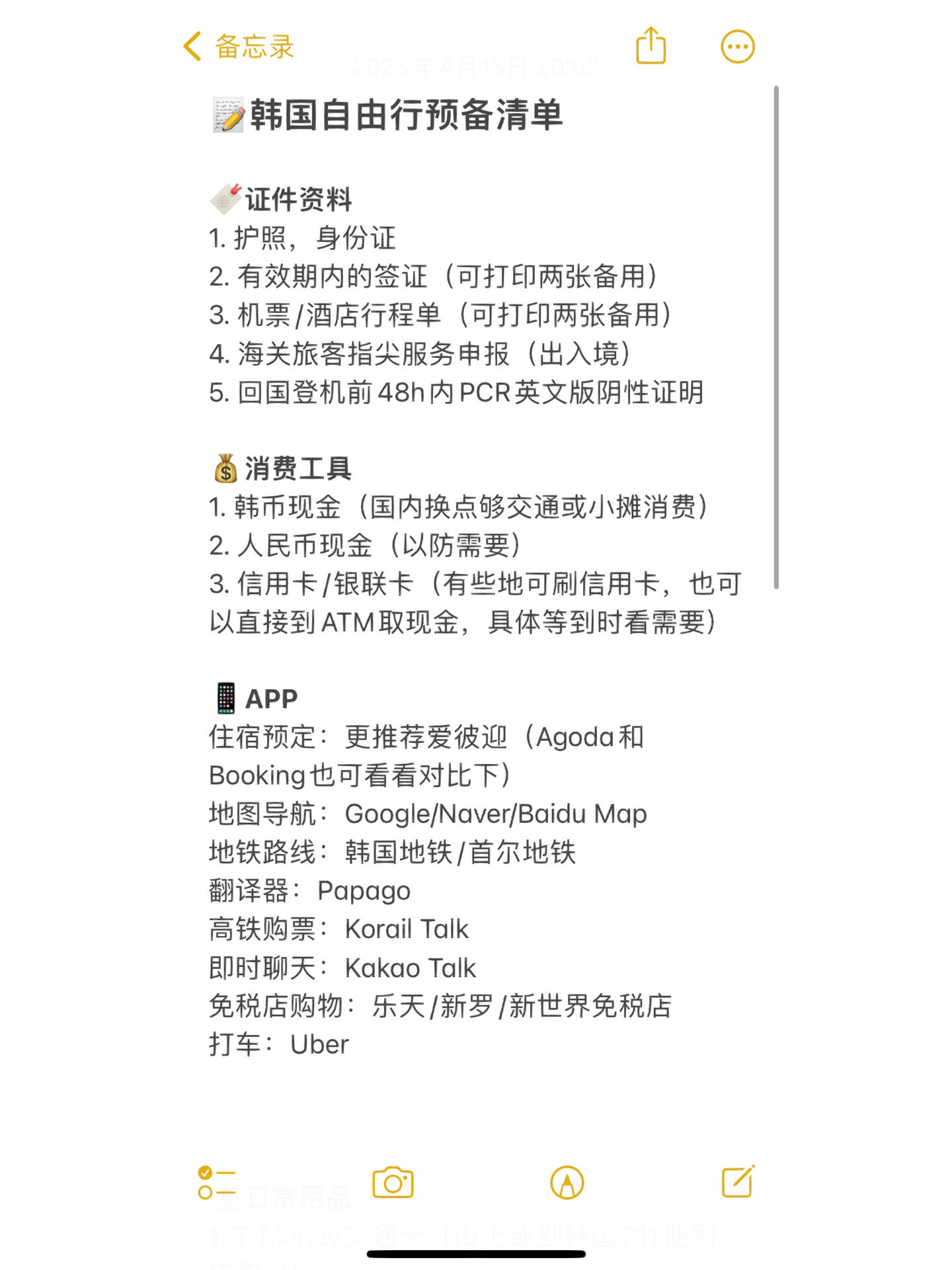The height and width of the screenshot is (1270, 952).
Task: Open the camera attachment option
Action: click(x=393, y=1183)
